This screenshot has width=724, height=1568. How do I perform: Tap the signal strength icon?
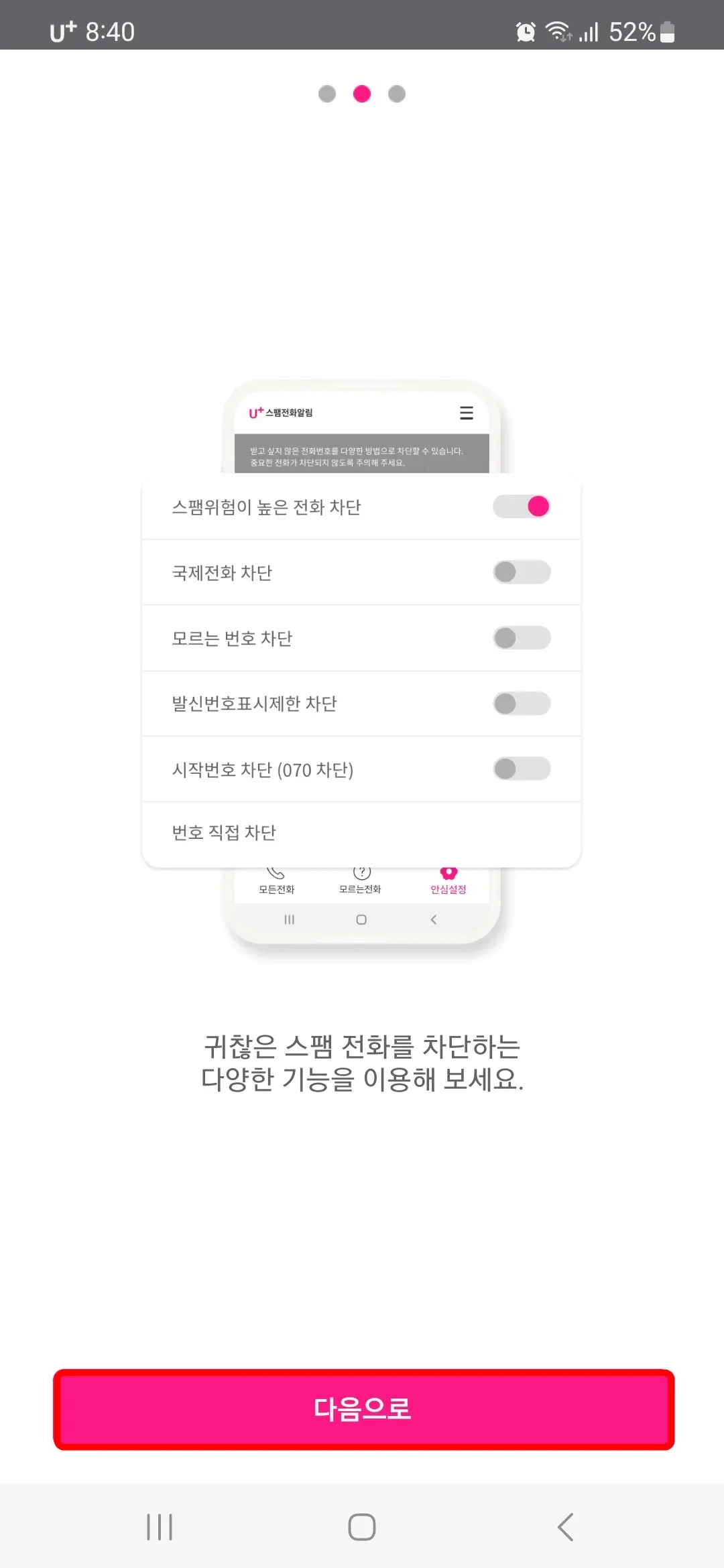(x=589, y=31)
